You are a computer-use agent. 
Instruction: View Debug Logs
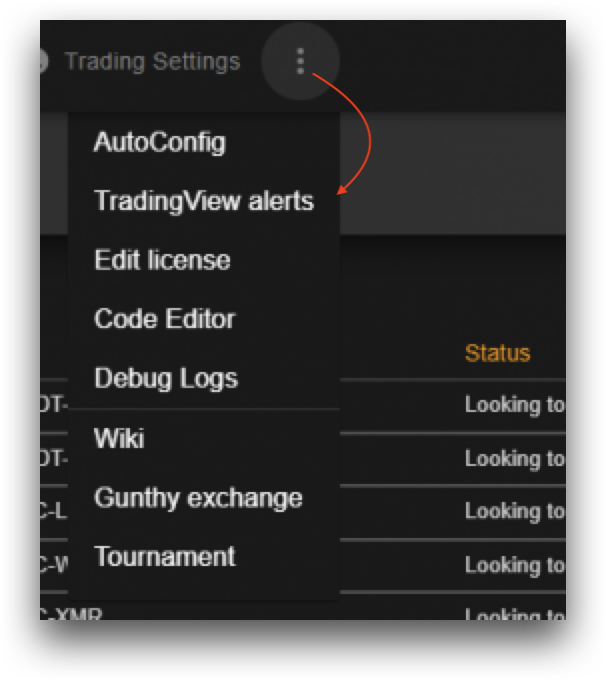coord(166,379)
